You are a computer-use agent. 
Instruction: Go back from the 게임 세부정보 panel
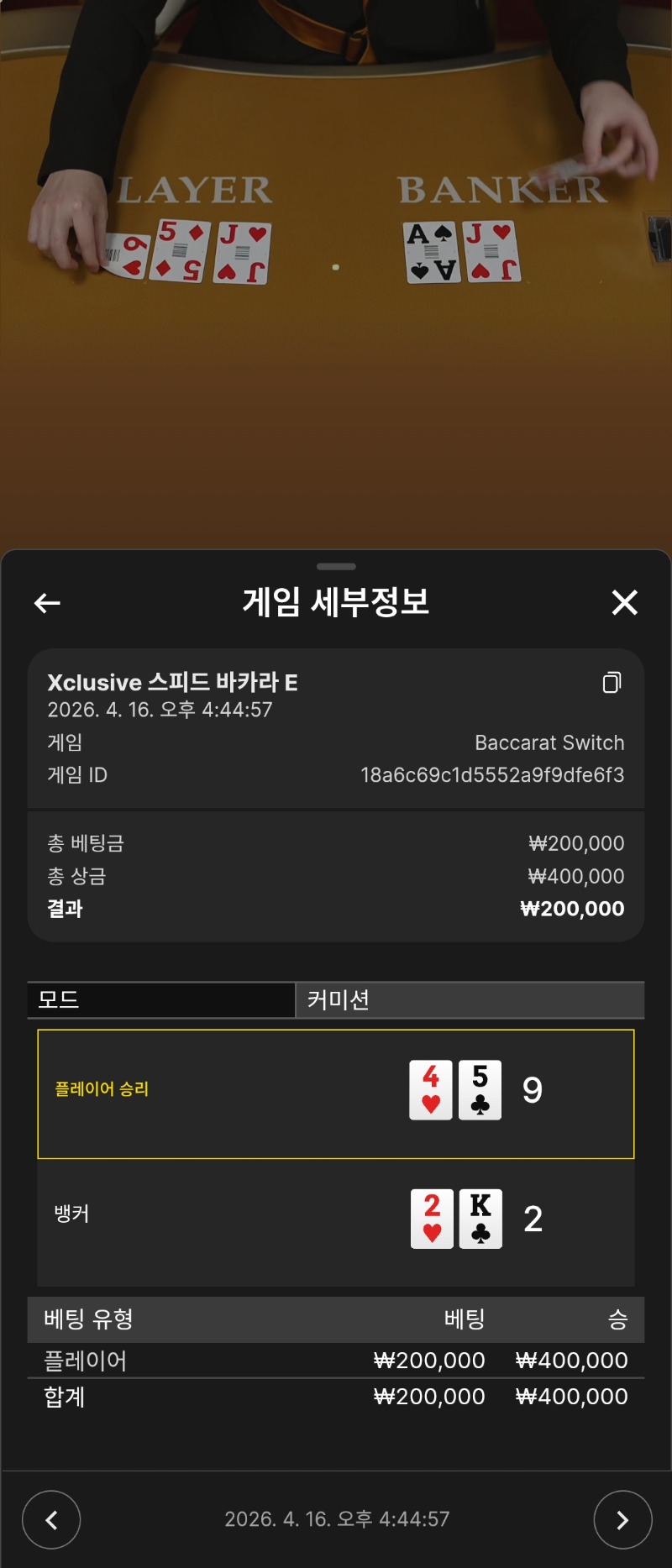coord(47,602)
